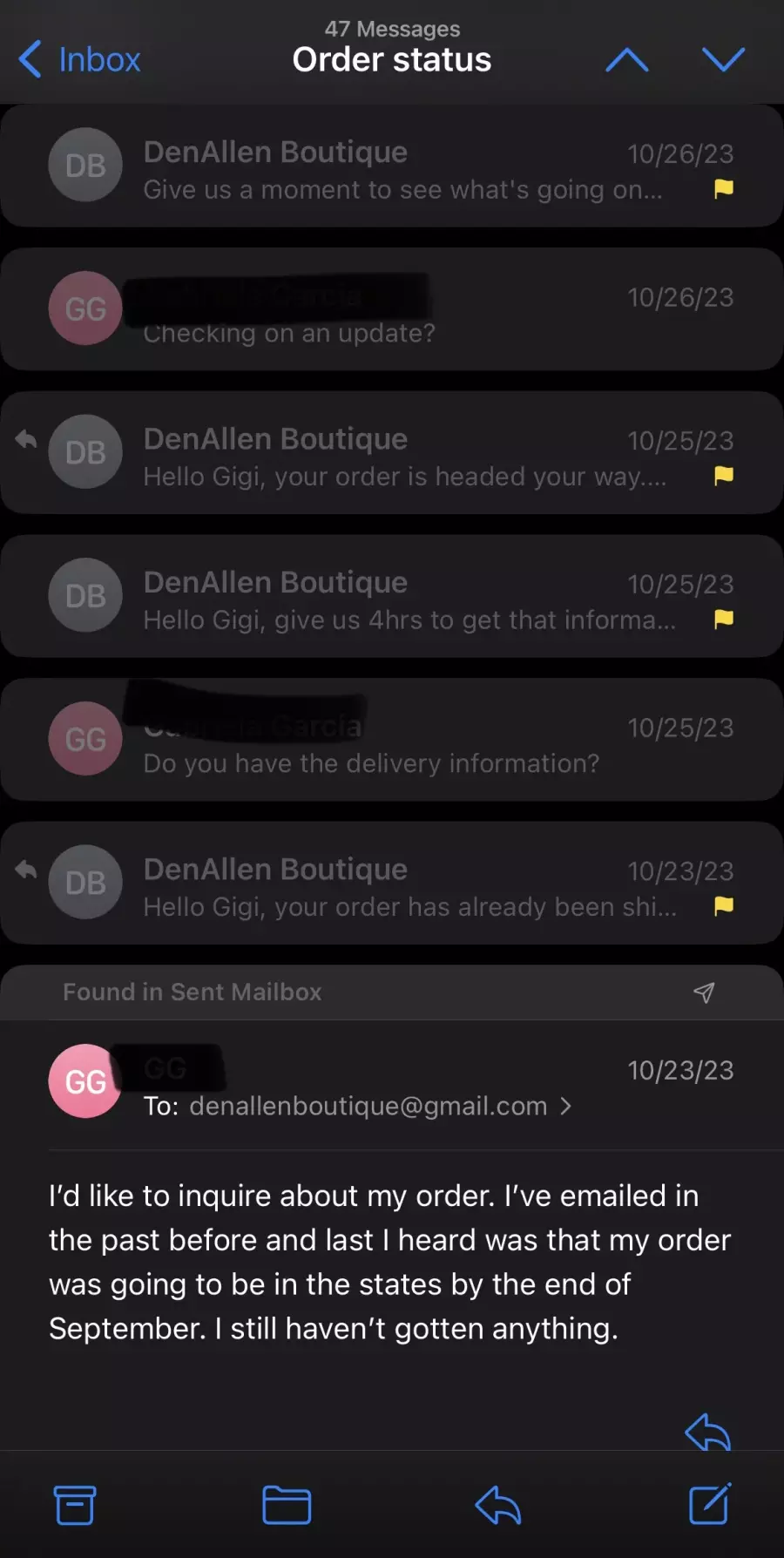This screenshot has height=1558, width=784.
Task: Tap the reply arrow below the message body
Action: tap(707, 1431)
